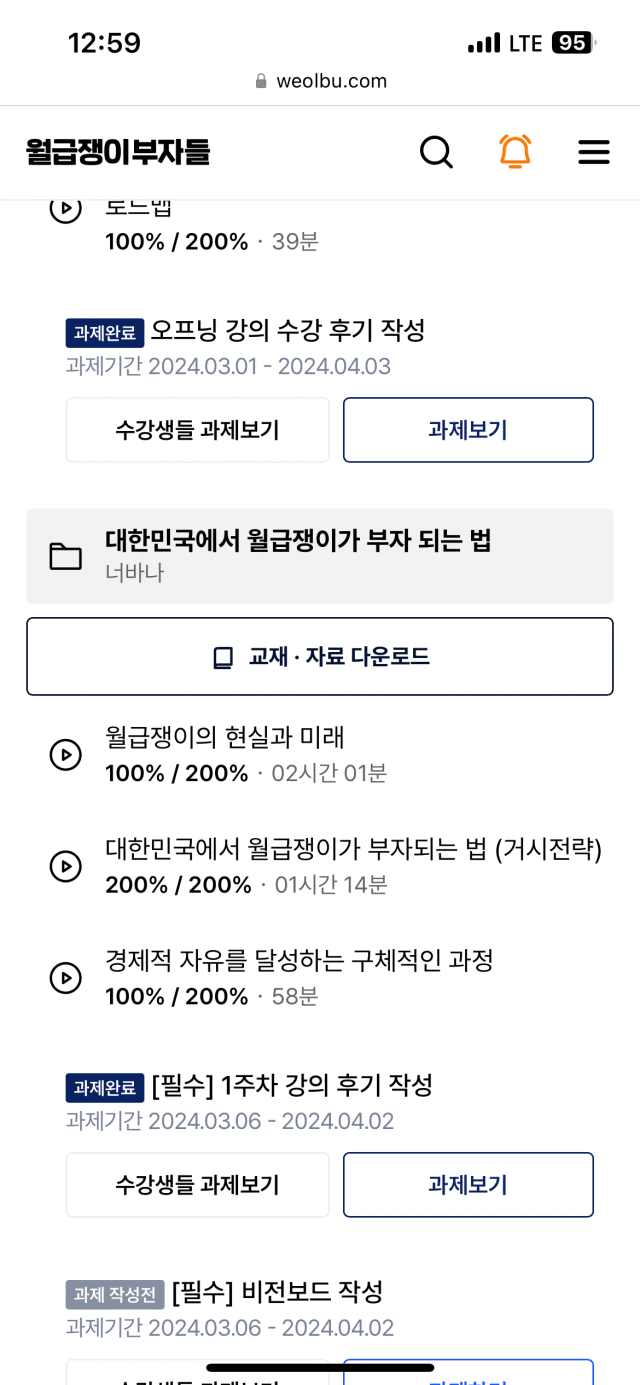Screen dimensions: 640x1385
Task: Download materials via 교재 · 자료 다운로드
Action: tap(320, 656)
